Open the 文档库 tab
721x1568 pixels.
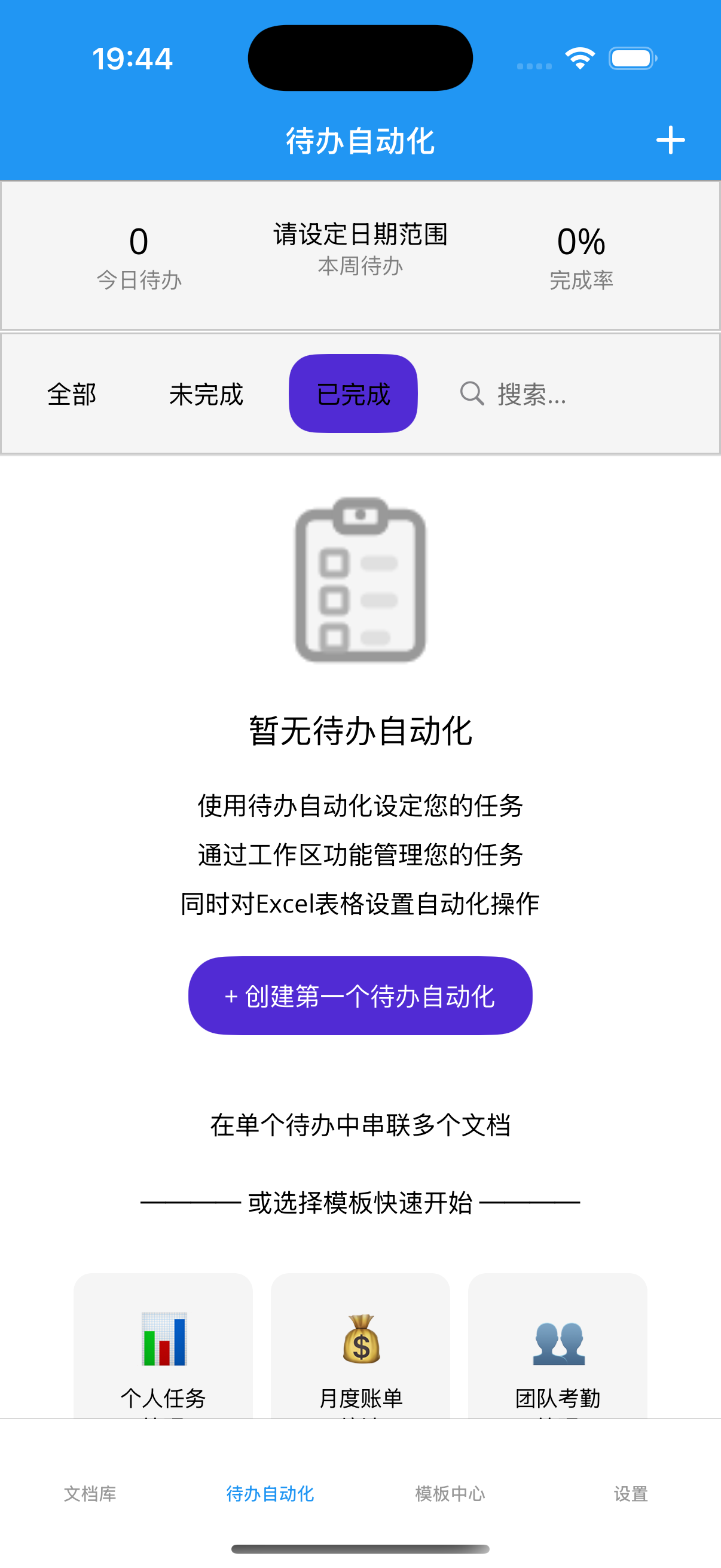pyautogui.click(x=91, y=1494)
